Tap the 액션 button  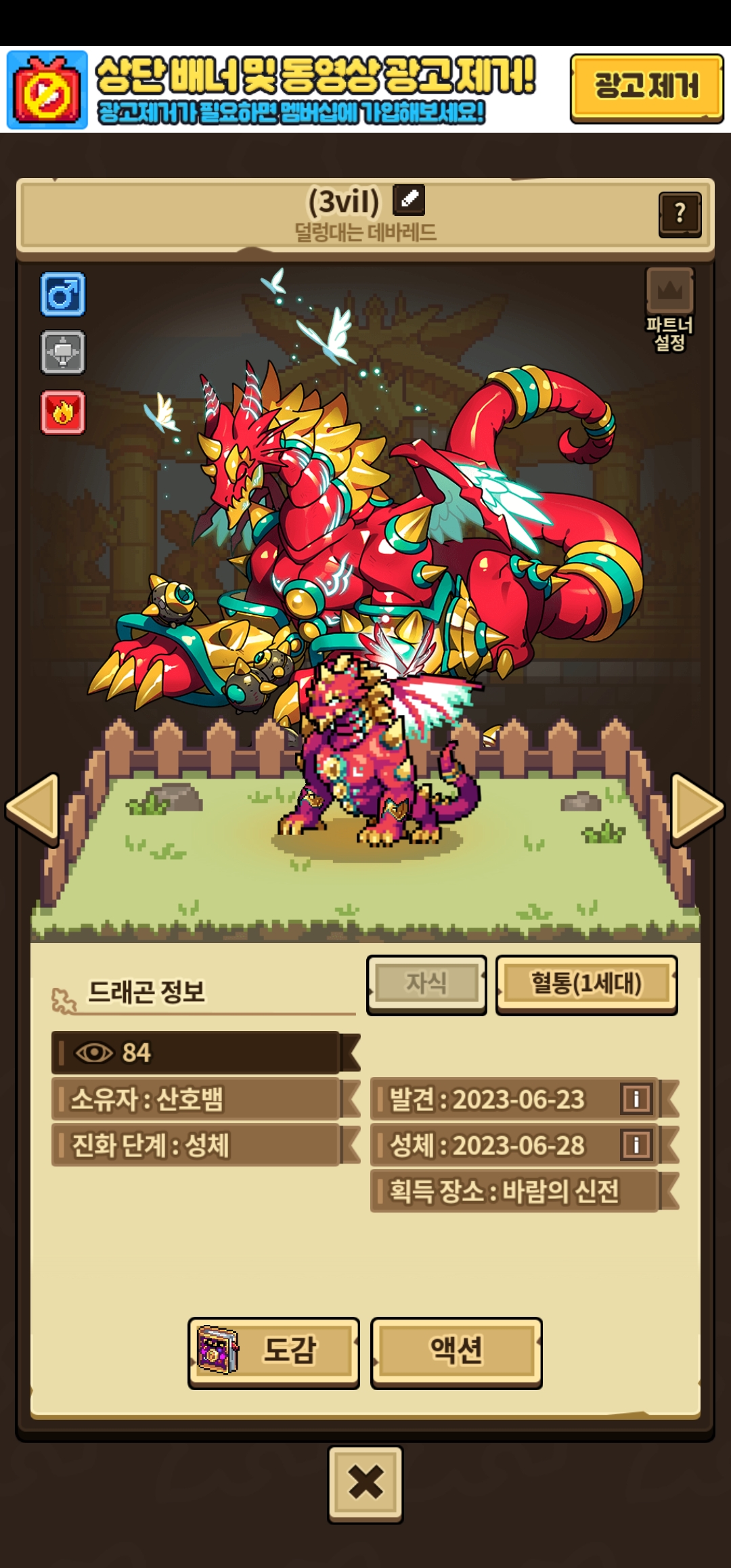point(456,1353)
